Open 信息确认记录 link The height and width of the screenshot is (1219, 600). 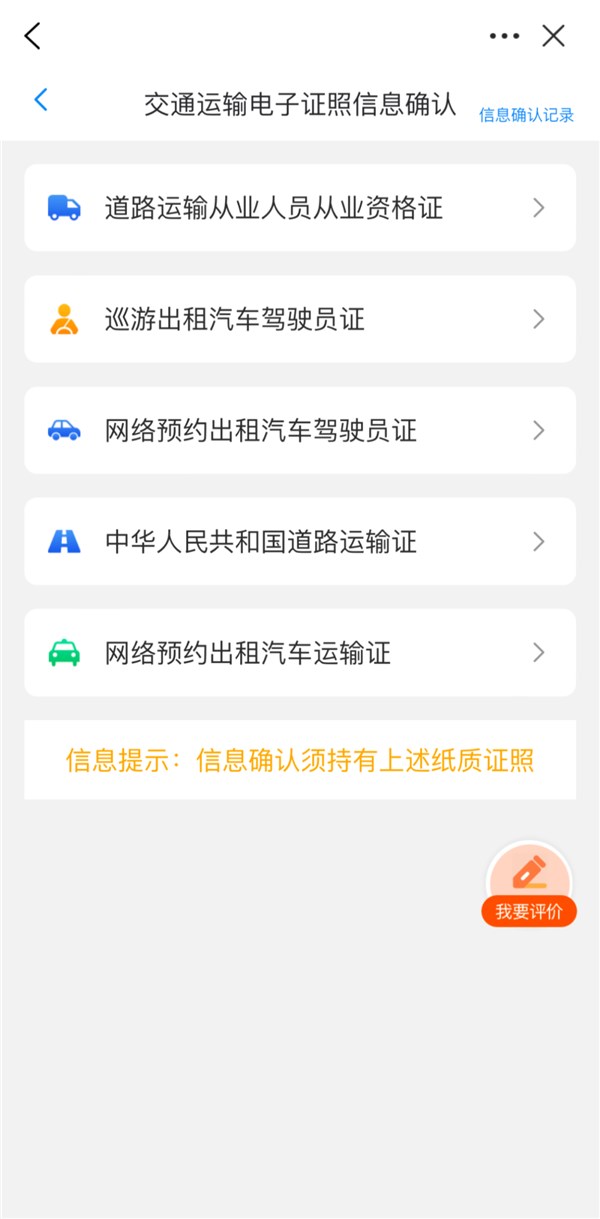click(x=526, y=115)
